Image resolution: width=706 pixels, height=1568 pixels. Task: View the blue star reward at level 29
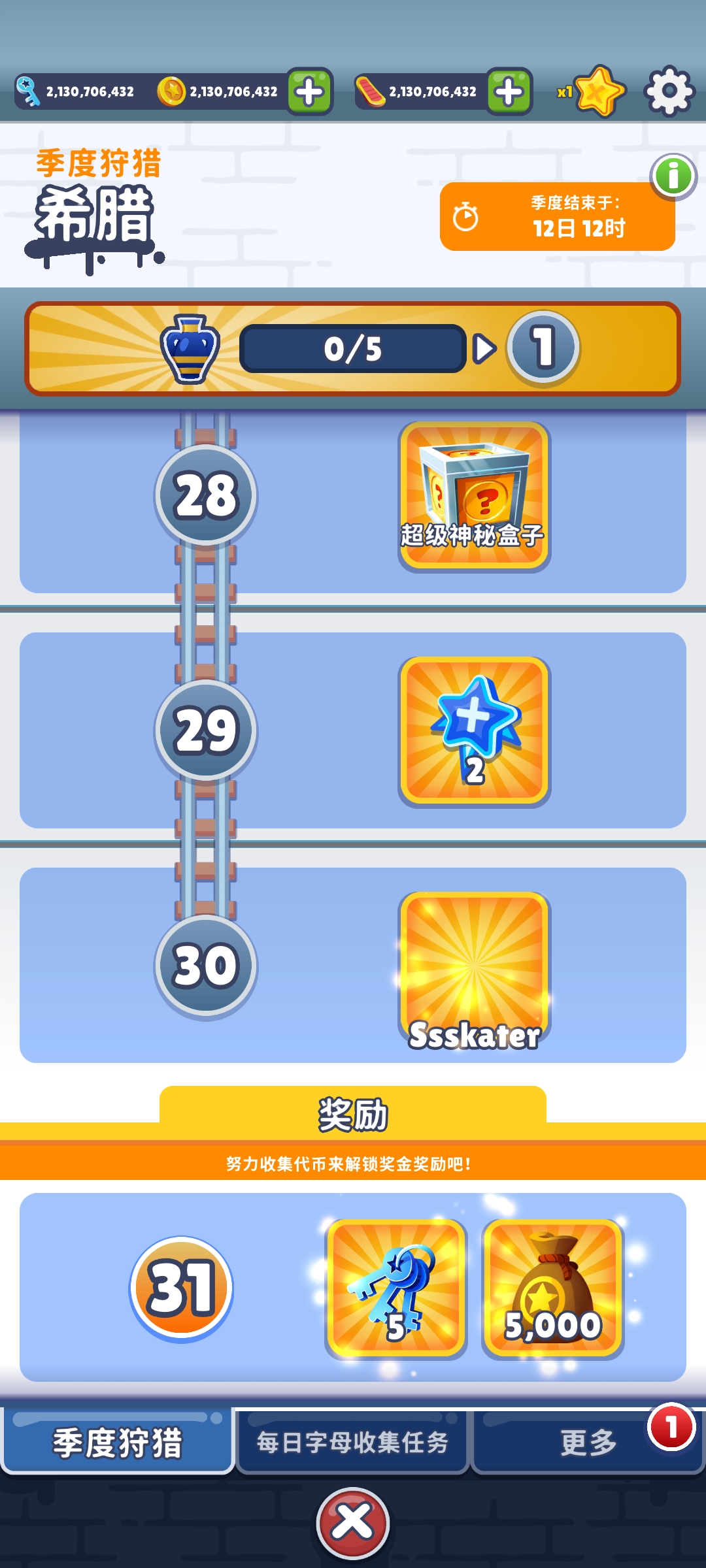pos(474,730)
